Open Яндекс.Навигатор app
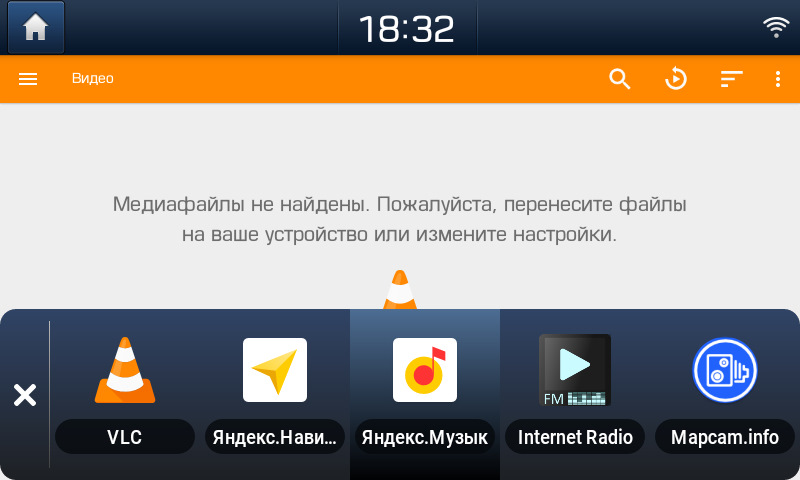This screenshot has width=800, height=480. click(x=275, y=372)
